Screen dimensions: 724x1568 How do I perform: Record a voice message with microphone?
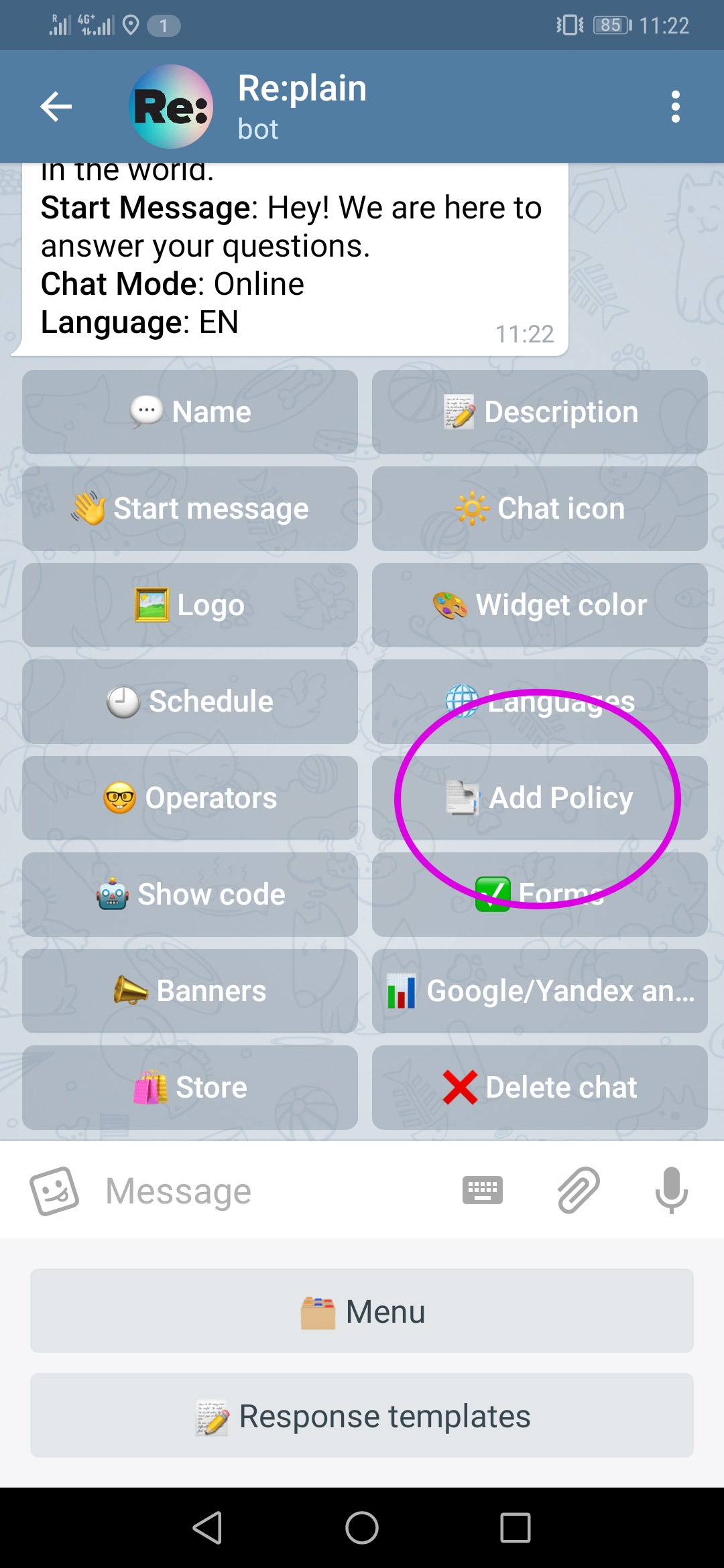pos(671,1191)
